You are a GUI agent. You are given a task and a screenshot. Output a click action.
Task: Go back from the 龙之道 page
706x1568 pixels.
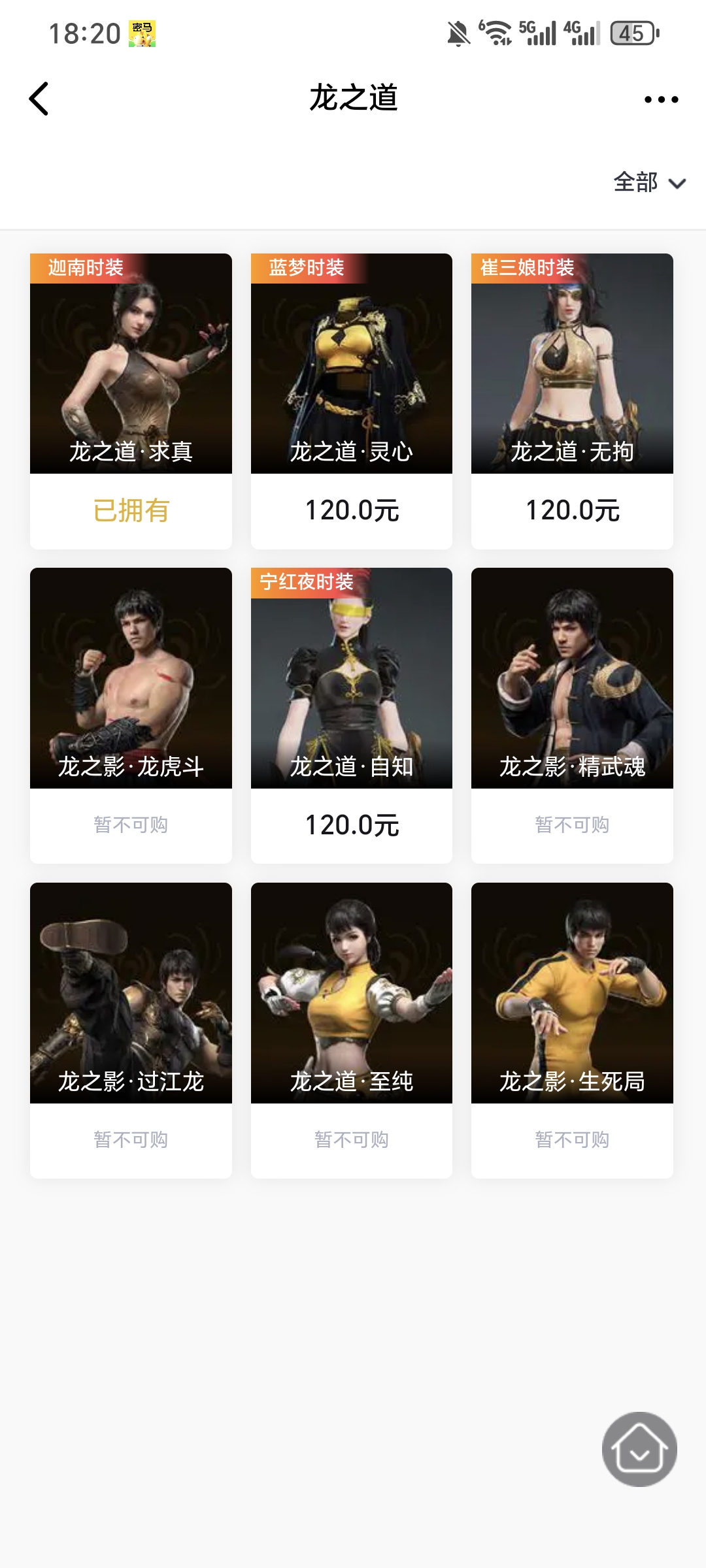tap(39, 99)
